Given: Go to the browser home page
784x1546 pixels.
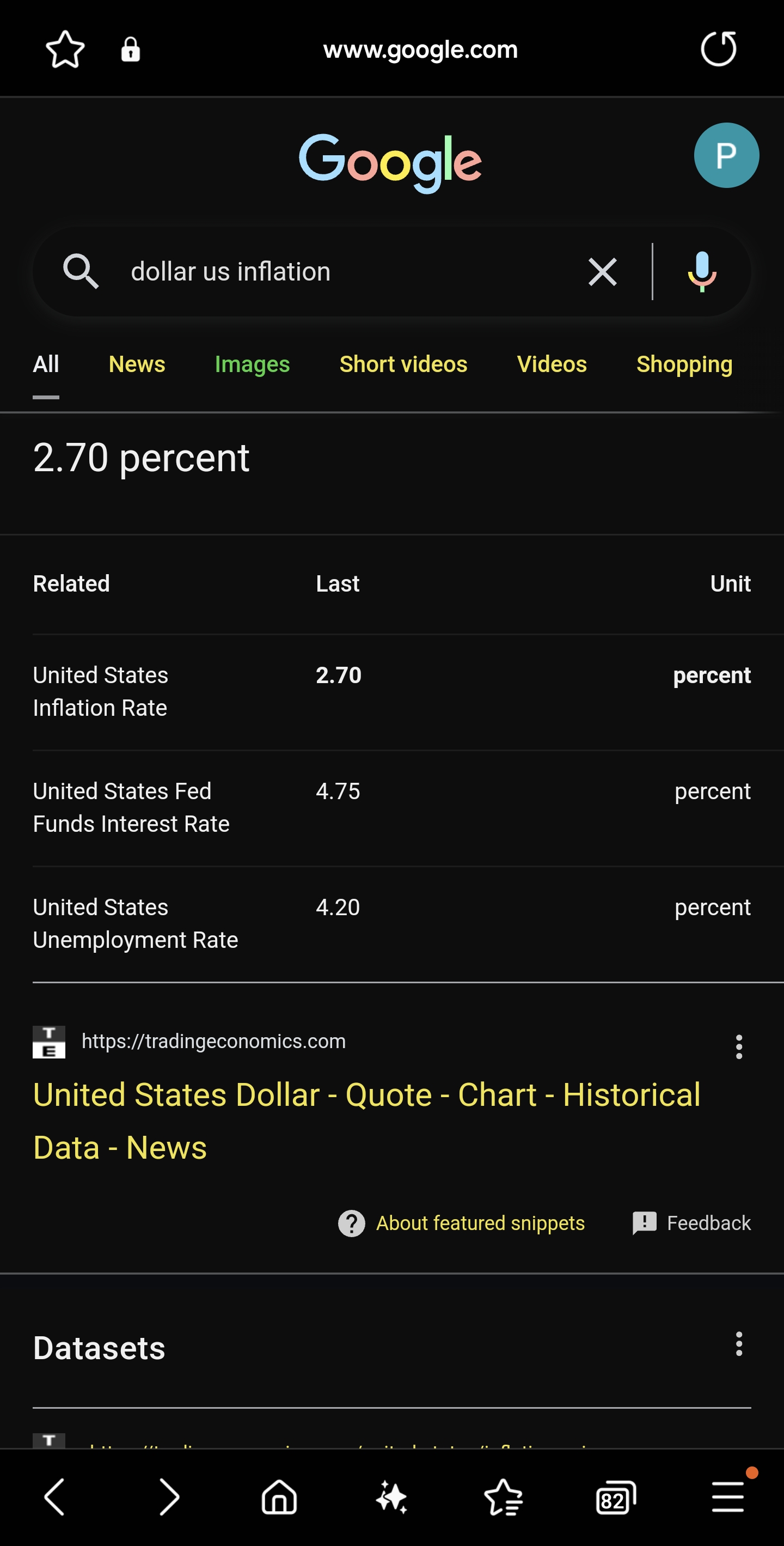Looking at the screenshot, I should pyautogui.click(x=279, y=1498).
